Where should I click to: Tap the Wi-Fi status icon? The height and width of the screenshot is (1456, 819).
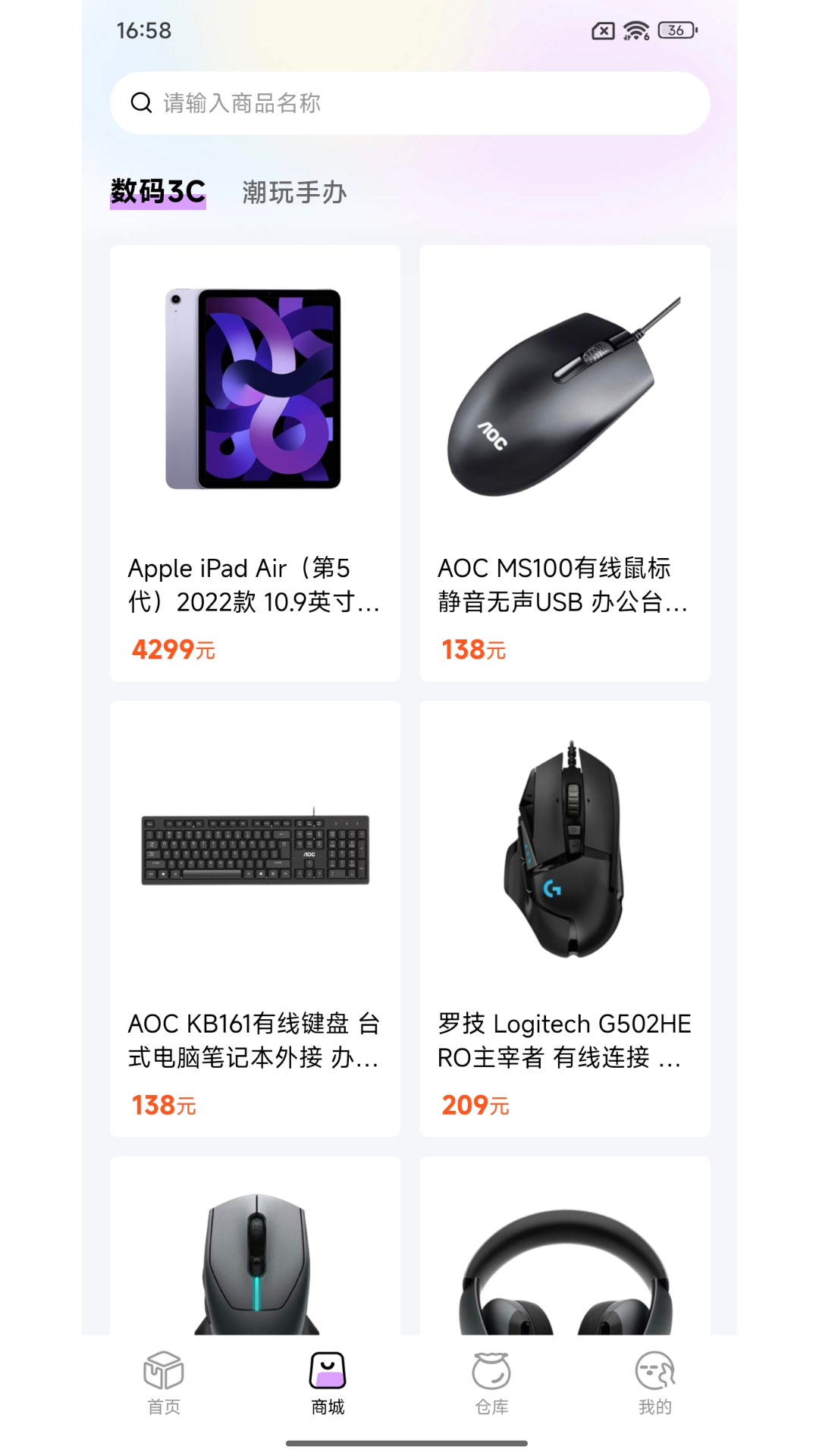[x=634, y=30]
